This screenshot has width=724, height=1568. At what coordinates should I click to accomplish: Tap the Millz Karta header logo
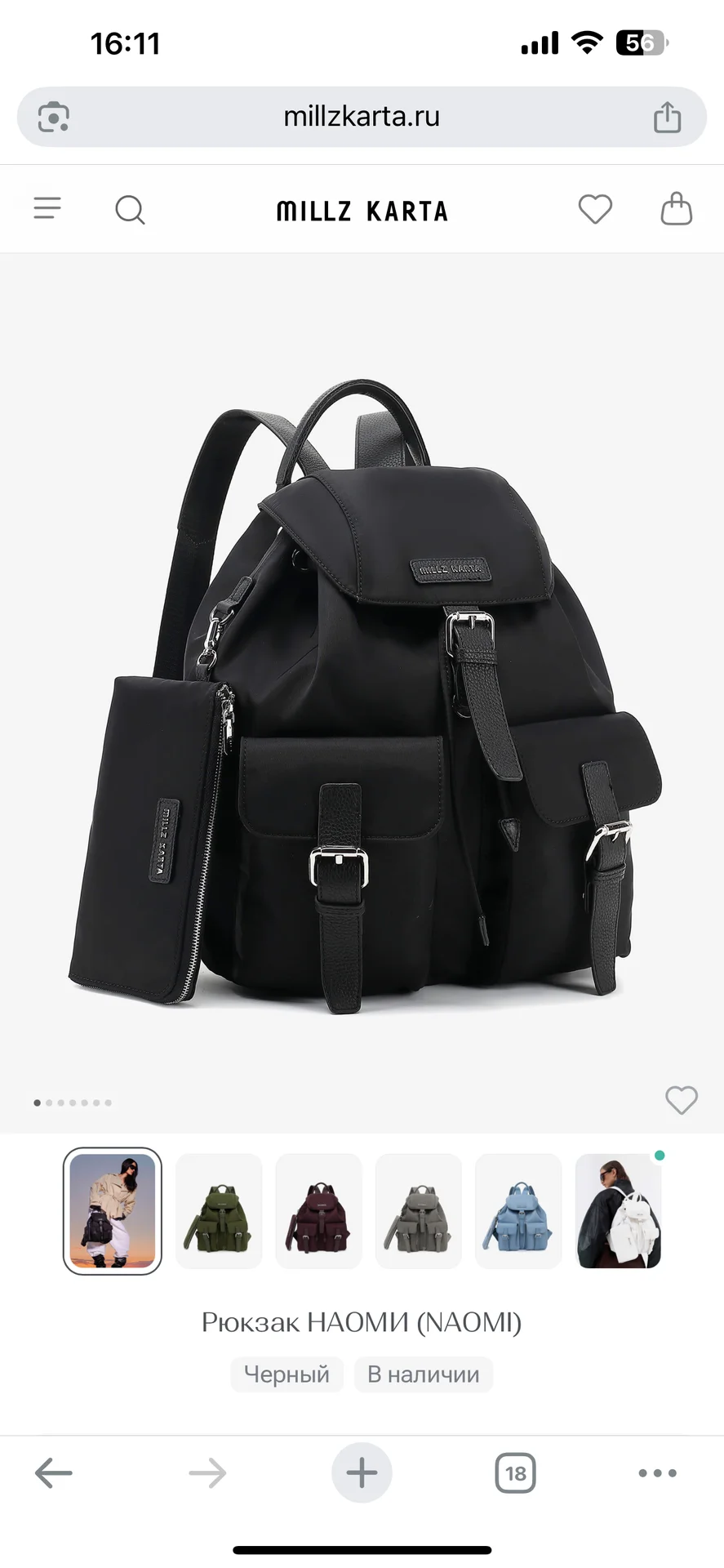pyautogui.click(x=362, y=211)
